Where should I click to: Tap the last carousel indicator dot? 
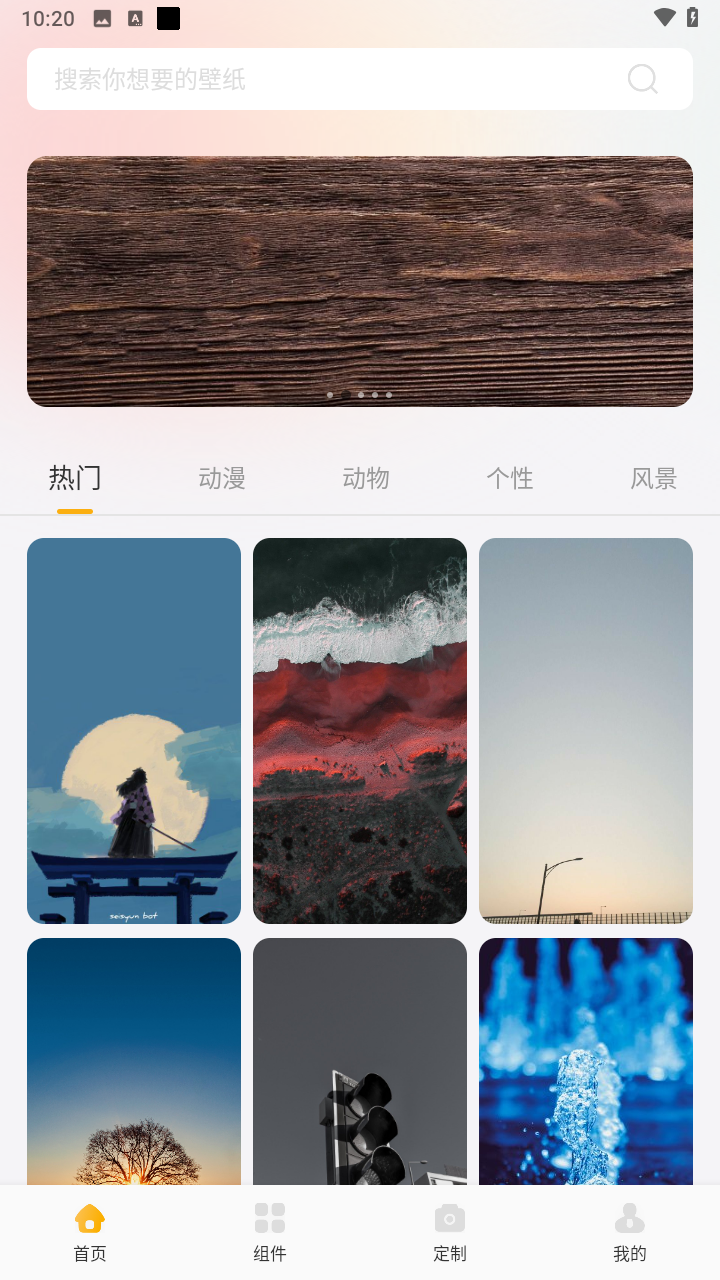coord(388,395)
